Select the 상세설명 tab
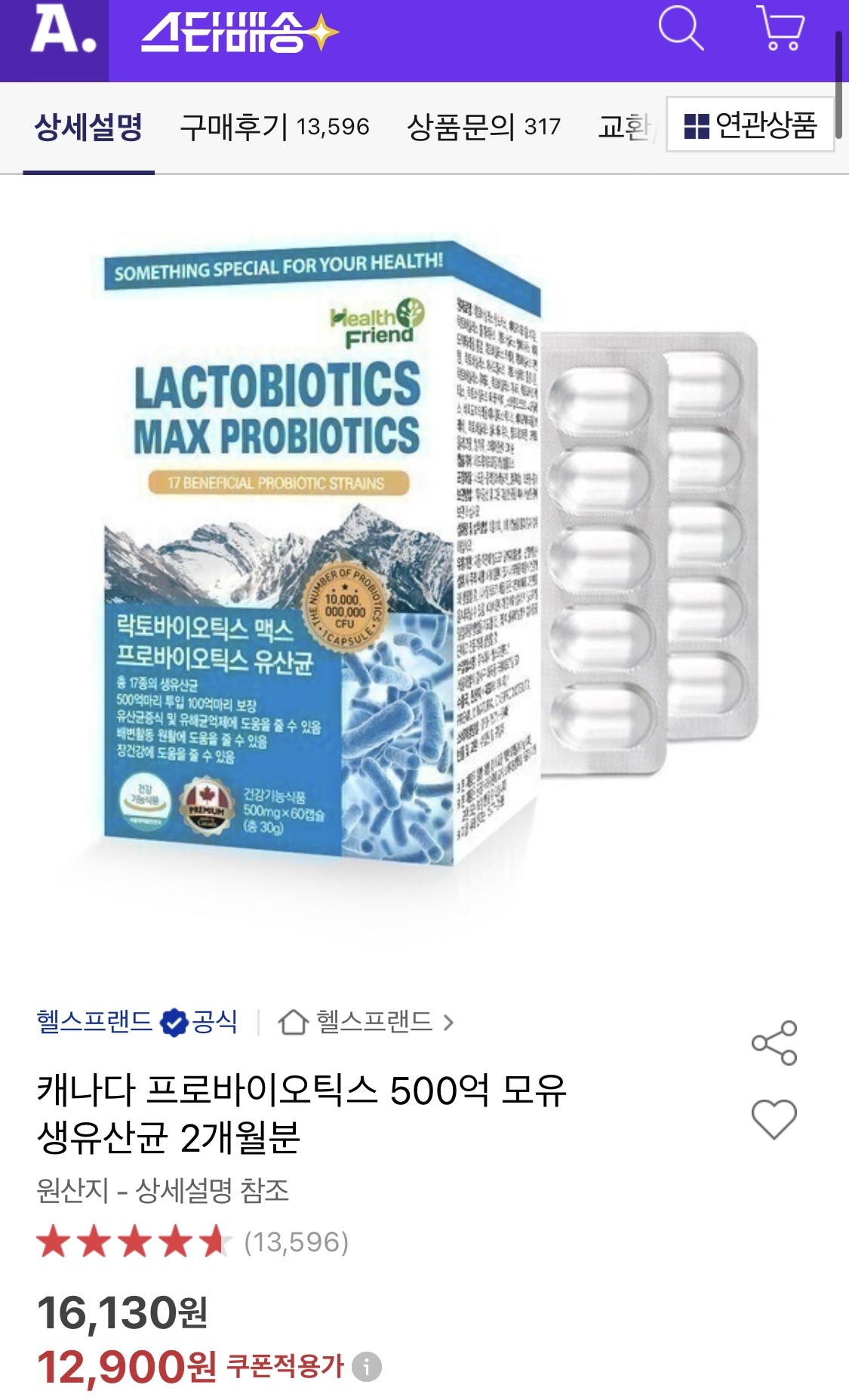 click(89, 127)
